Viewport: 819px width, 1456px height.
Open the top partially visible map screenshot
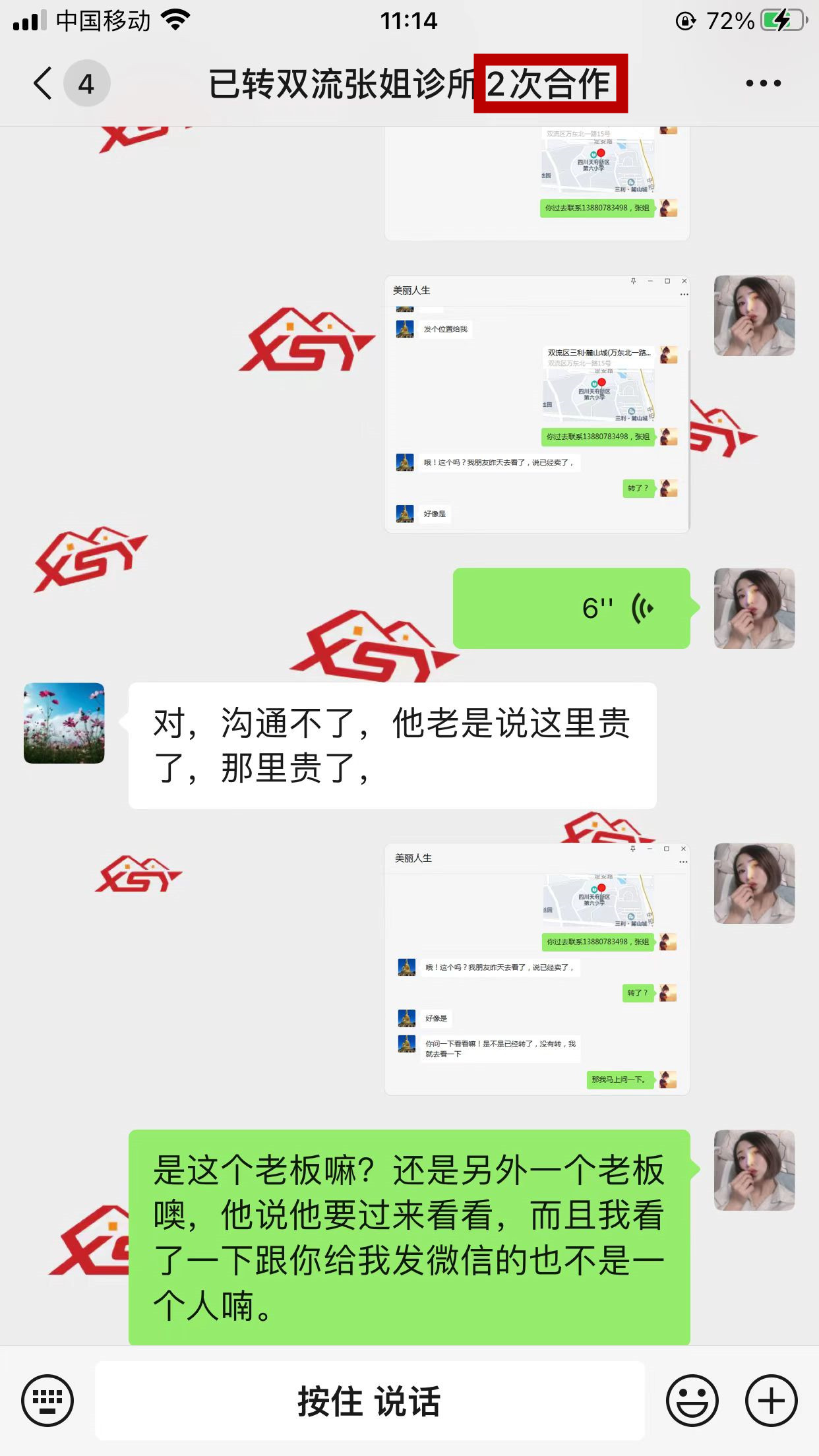click(x=537, y=183)
